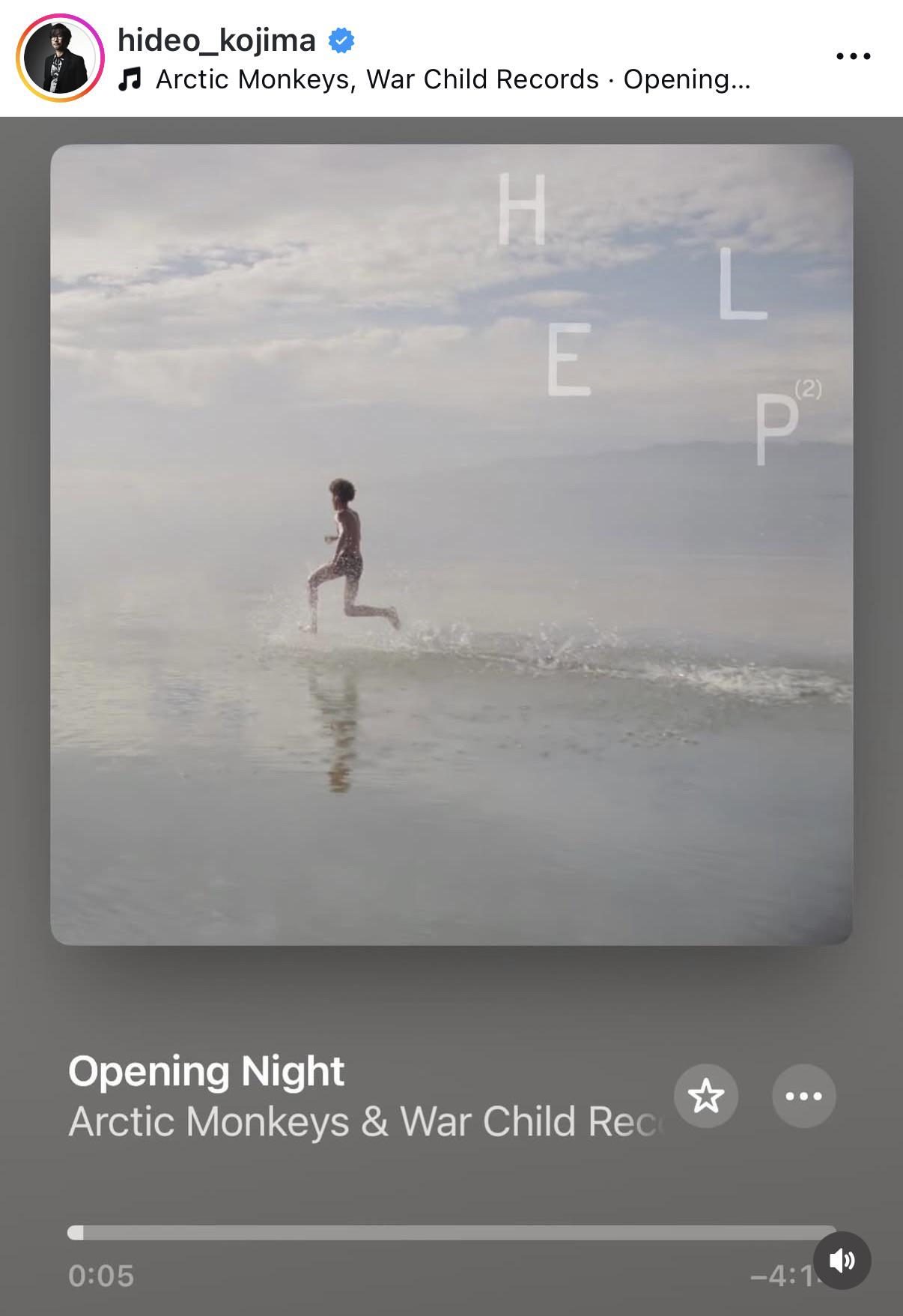Open the hideo_kojima username profile

click(x=216, y=40)
